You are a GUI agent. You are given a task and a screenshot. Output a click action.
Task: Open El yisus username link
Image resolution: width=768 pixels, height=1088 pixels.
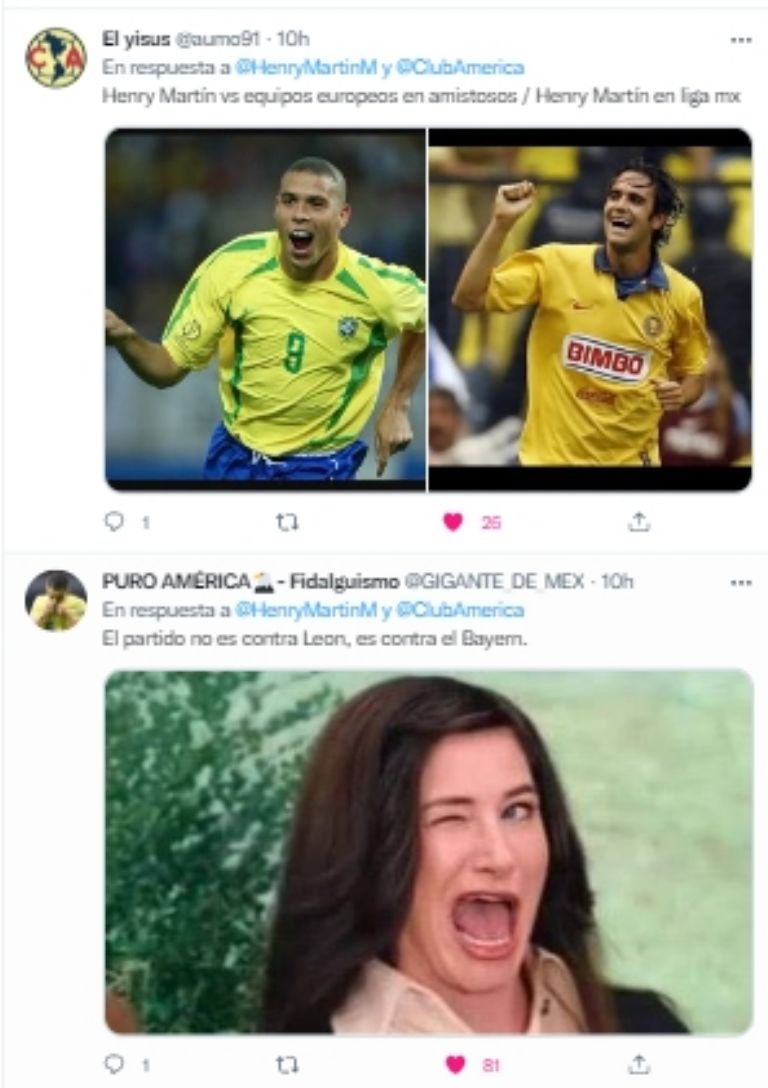click(x=136, y=39)
